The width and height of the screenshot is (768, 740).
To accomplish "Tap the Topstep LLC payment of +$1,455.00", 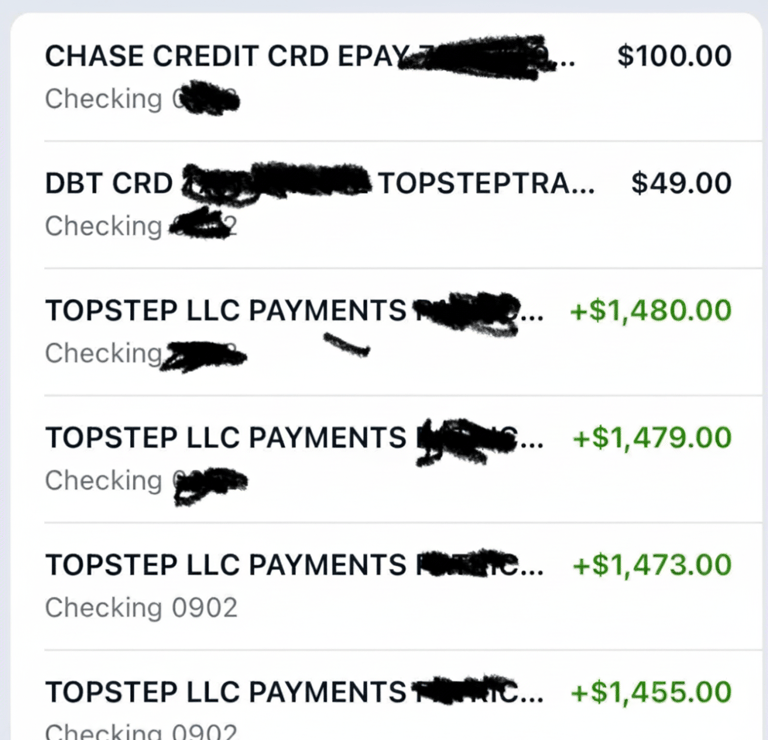I will 388,704.
